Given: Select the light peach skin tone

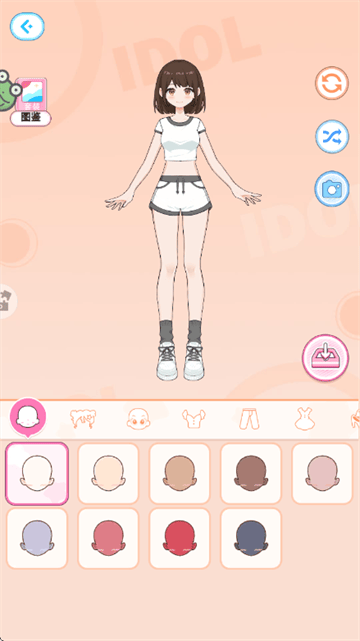Looking at the screenshot, I should 108,473.
